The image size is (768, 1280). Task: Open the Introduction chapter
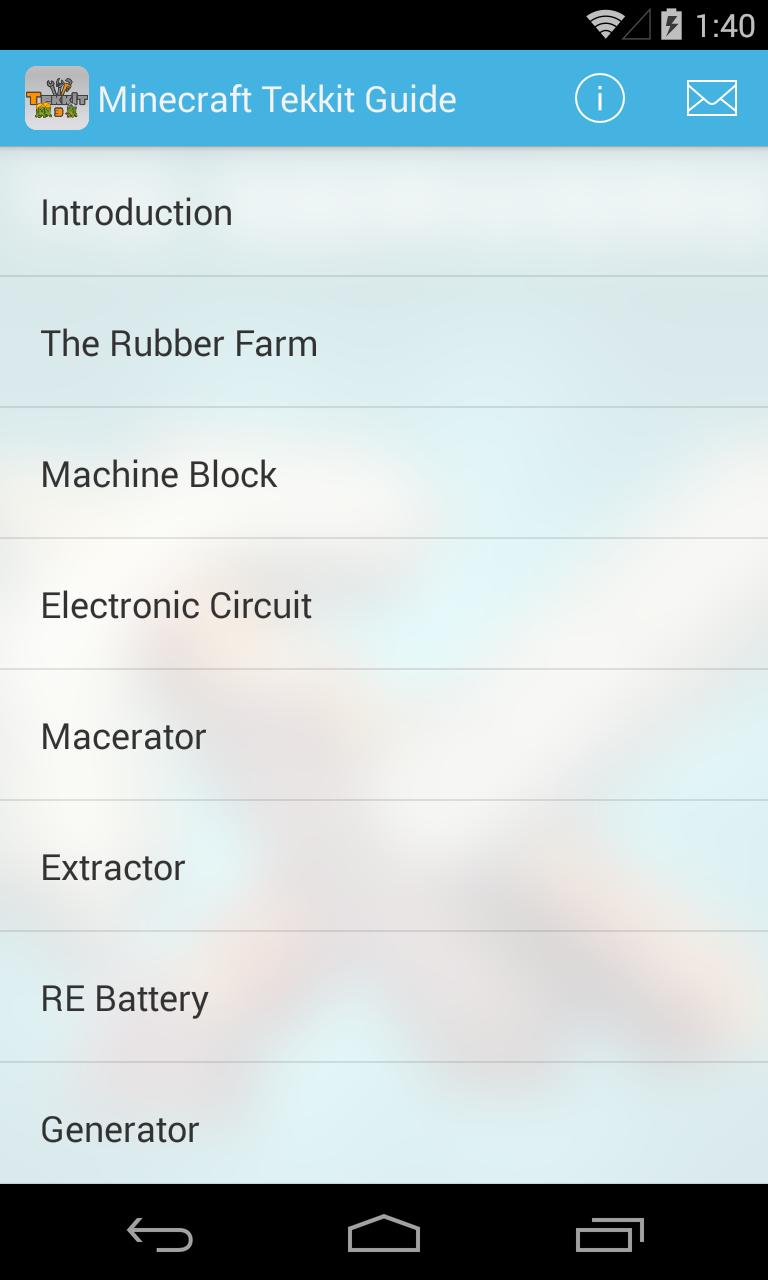coord(136,212)
